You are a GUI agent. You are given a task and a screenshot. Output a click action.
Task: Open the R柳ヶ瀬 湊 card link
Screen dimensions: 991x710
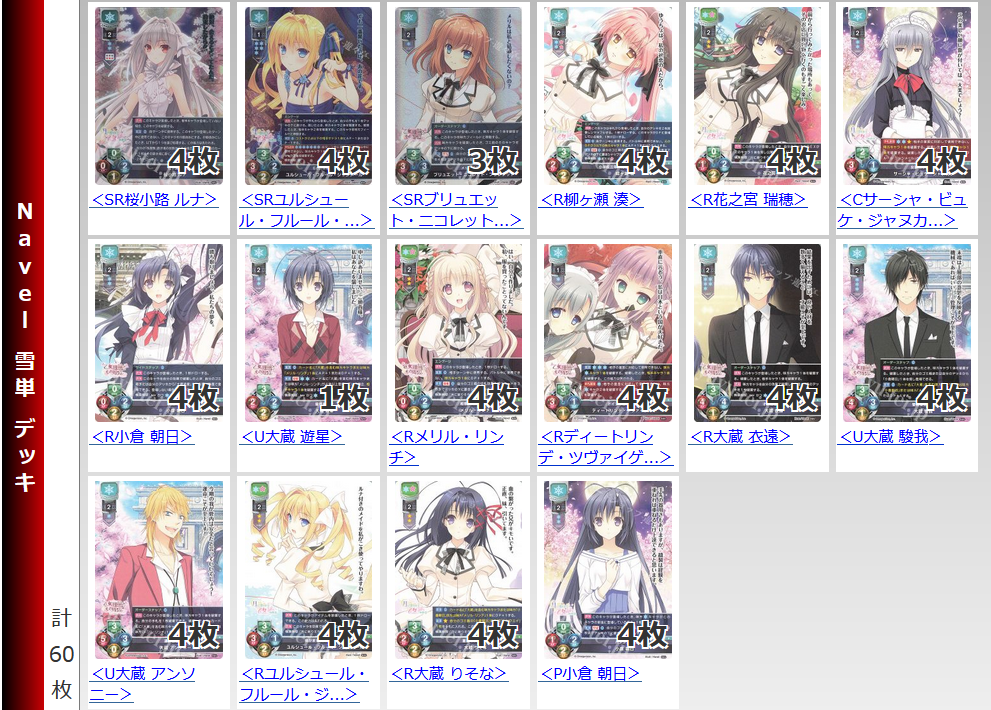pos(591,199)
